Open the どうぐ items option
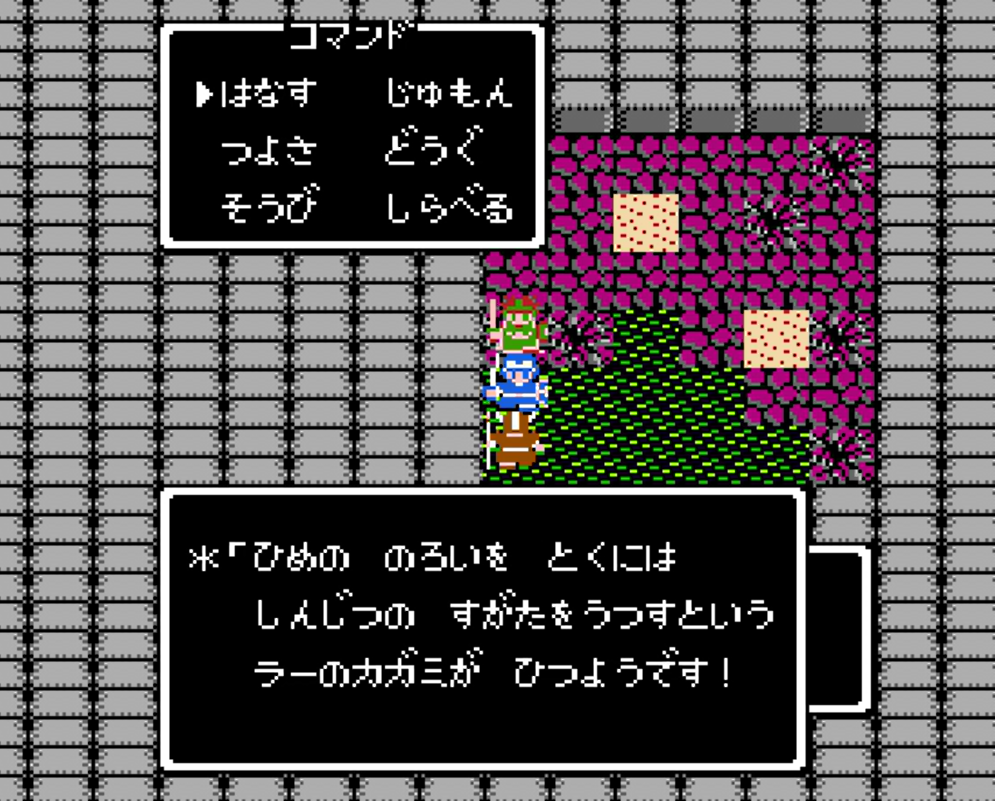This screenshot has width=995, height=801. coord(427,151)
